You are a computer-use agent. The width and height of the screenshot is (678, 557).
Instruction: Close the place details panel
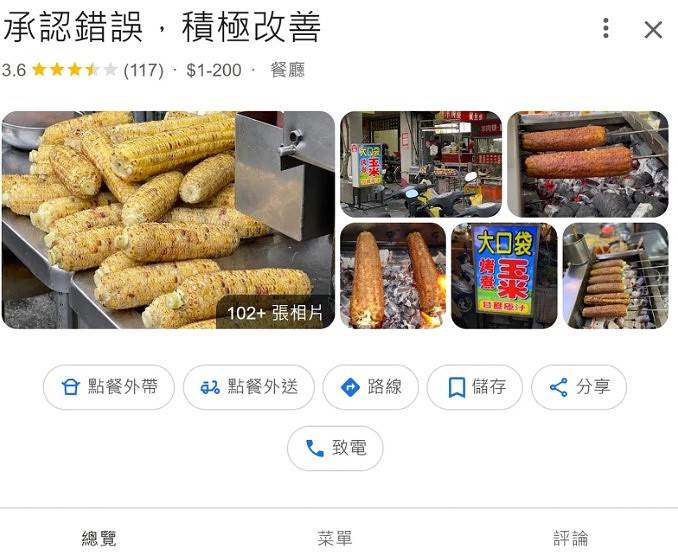tap(653, 30)
